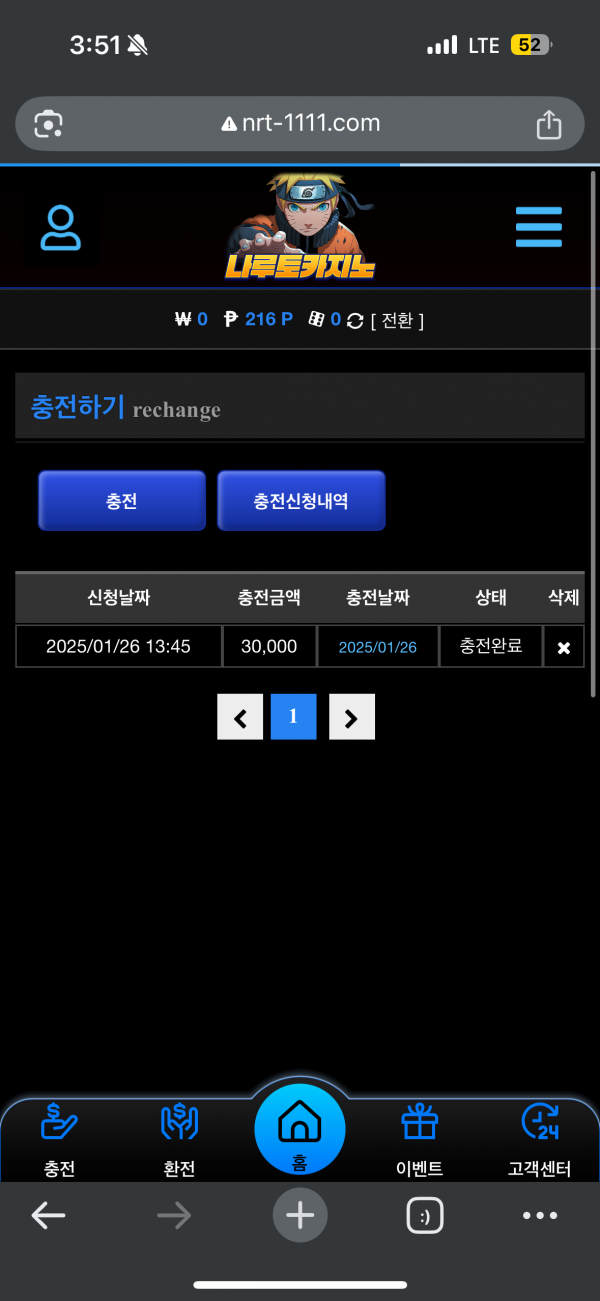This screenshot has height=1301, width=600.
Task: Switch to the 충전 bottom tab
Action: tap(60, 1138)
